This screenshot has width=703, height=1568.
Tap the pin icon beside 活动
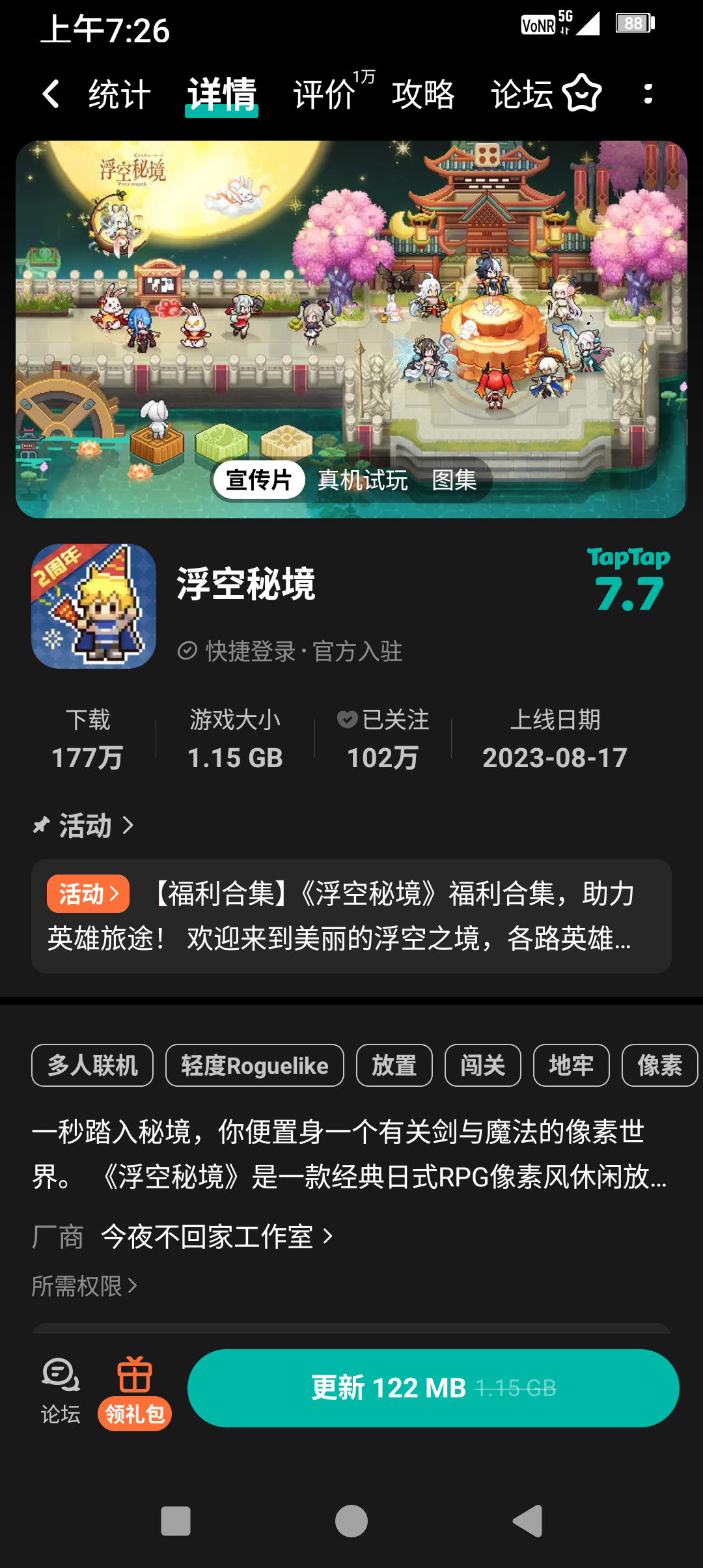(x=40, y=825)
